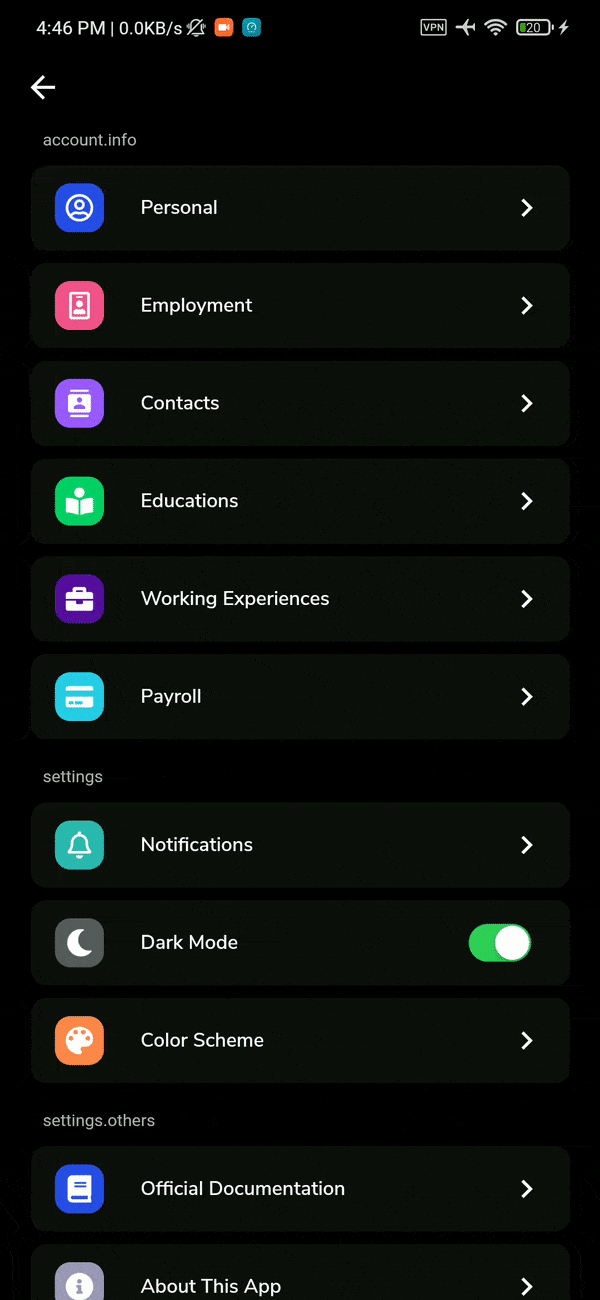Open Educations details
Screen dimensions: 600x1300
300,501
